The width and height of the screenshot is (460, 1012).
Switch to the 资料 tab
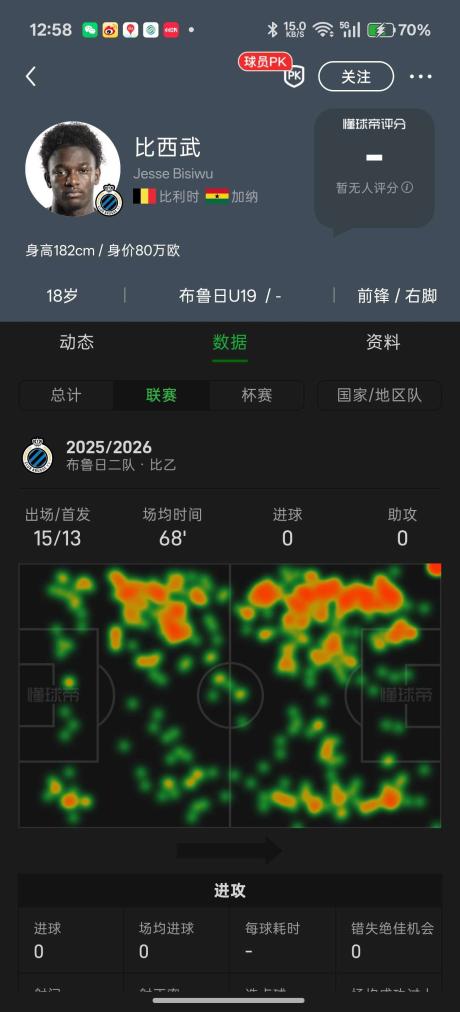(383, 342)
